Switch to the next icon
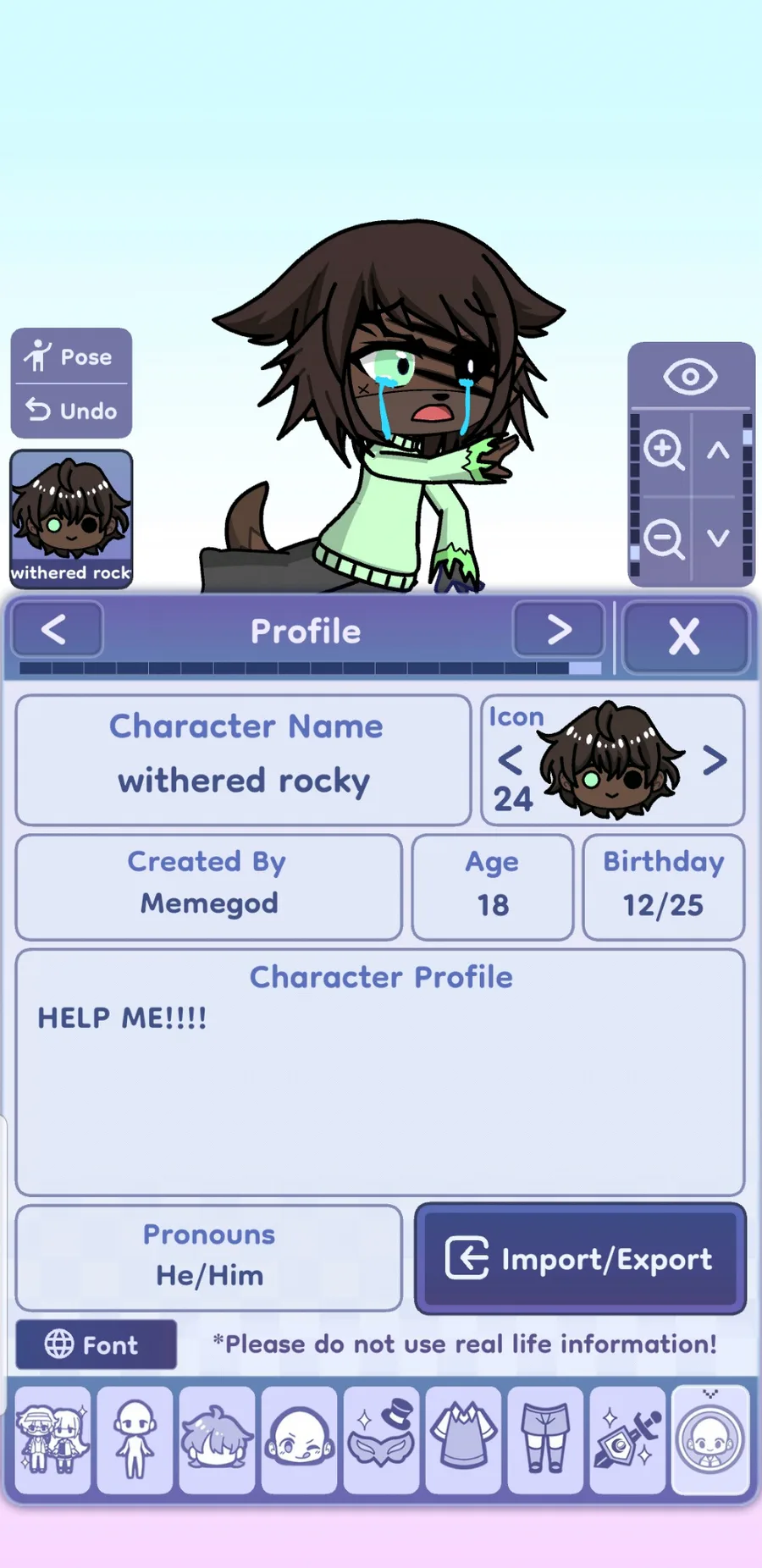The image size is (762, 1568). click(715, 760)
